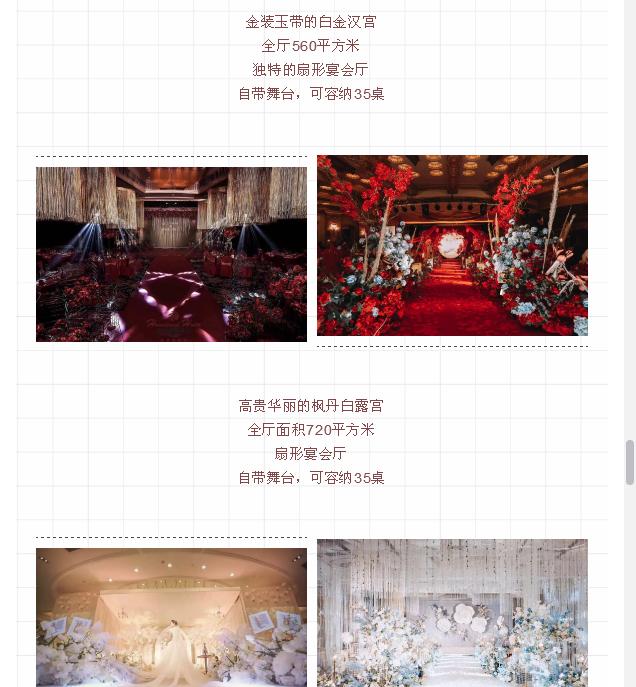The image size is (636, 687).
Task: Open the dark hall photo with spotlights
Action: click(x=171, y=254)
